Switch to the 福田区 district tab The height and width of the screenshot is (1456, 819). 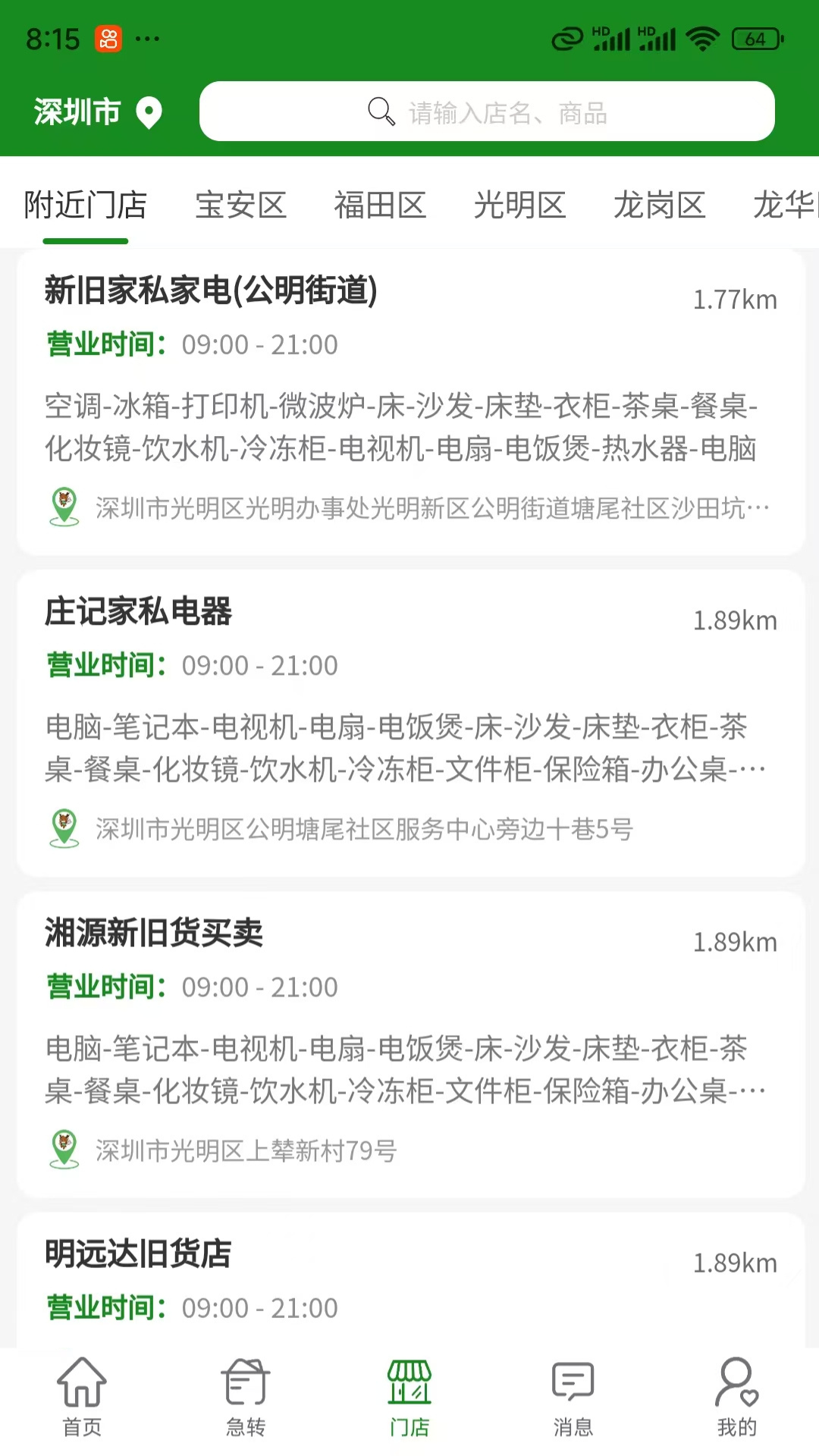[x=381, y=205]
